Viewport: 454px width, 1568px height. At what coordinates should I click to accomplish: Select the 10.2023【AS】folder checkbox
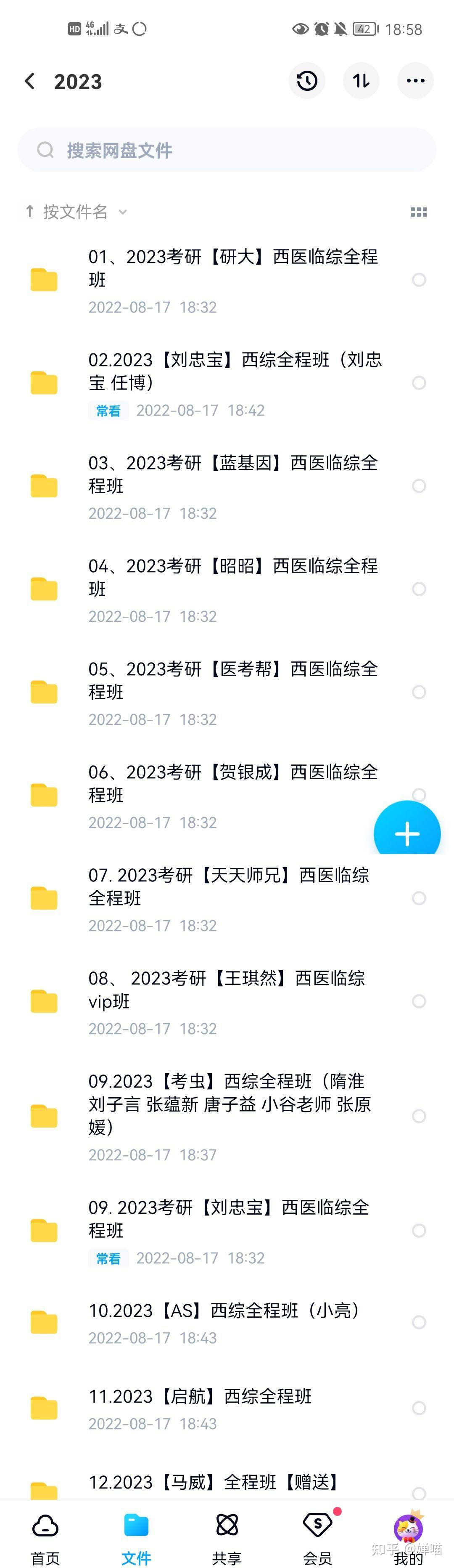[419, 1322]
